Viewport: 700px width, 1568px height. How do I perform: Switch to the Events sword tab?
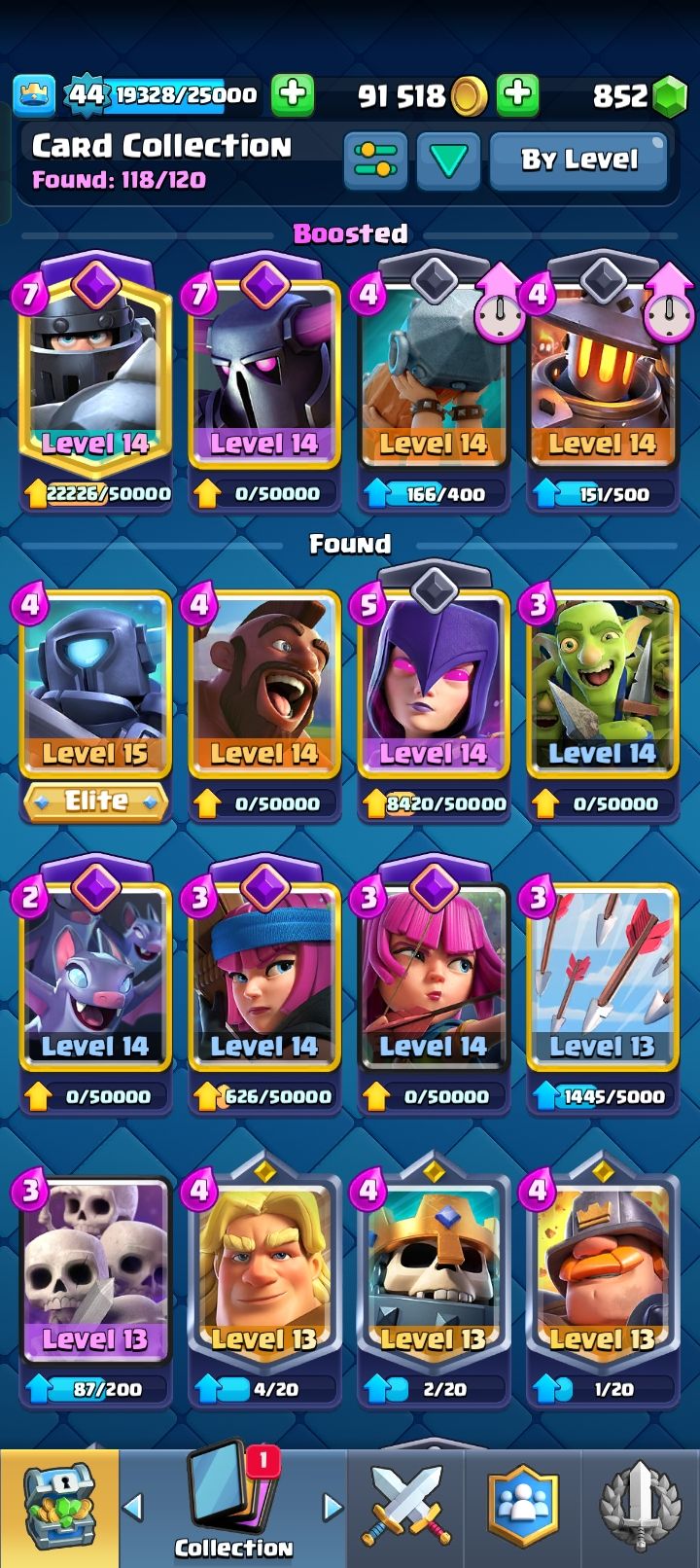point(640,1508)
